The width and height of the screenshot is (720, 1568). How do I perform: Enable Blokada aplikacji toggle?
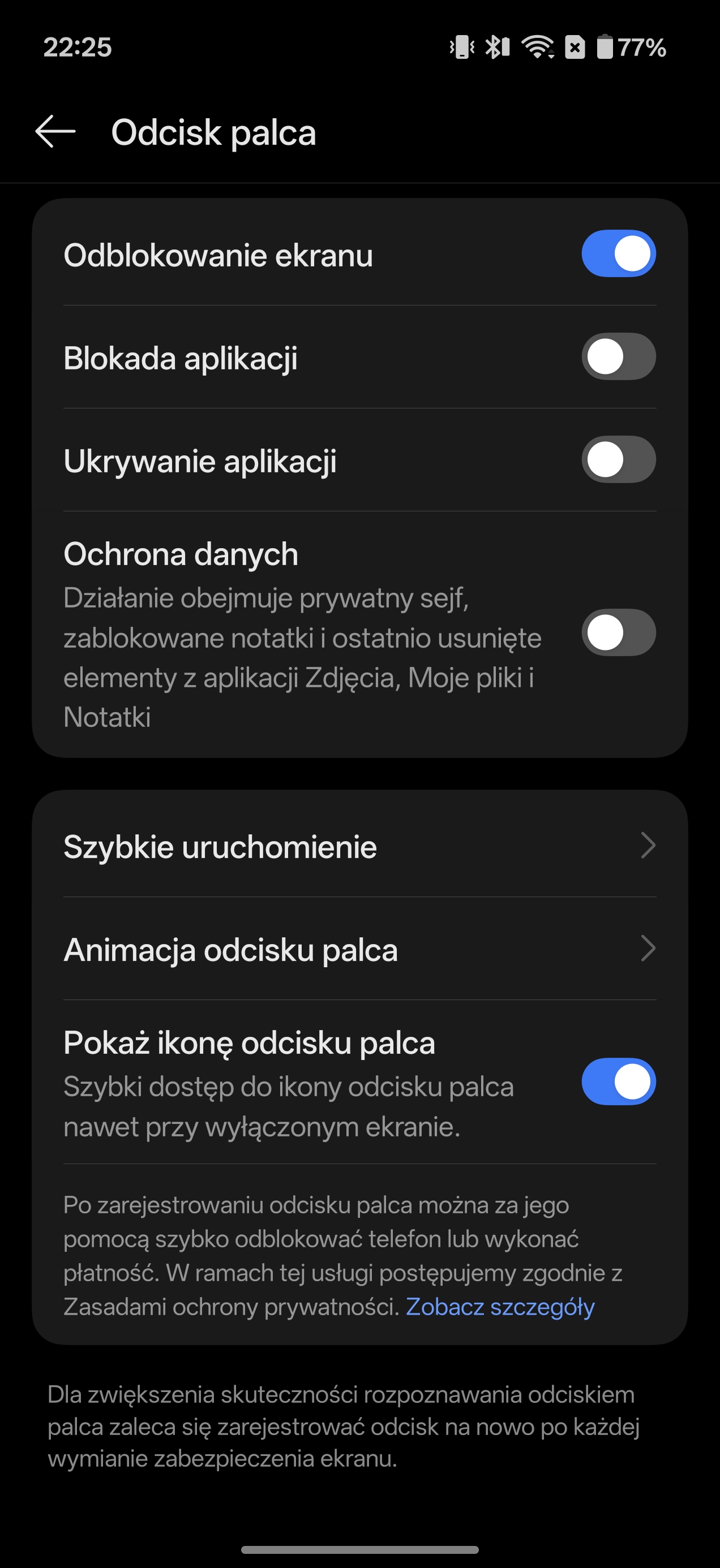coord(618,357)
